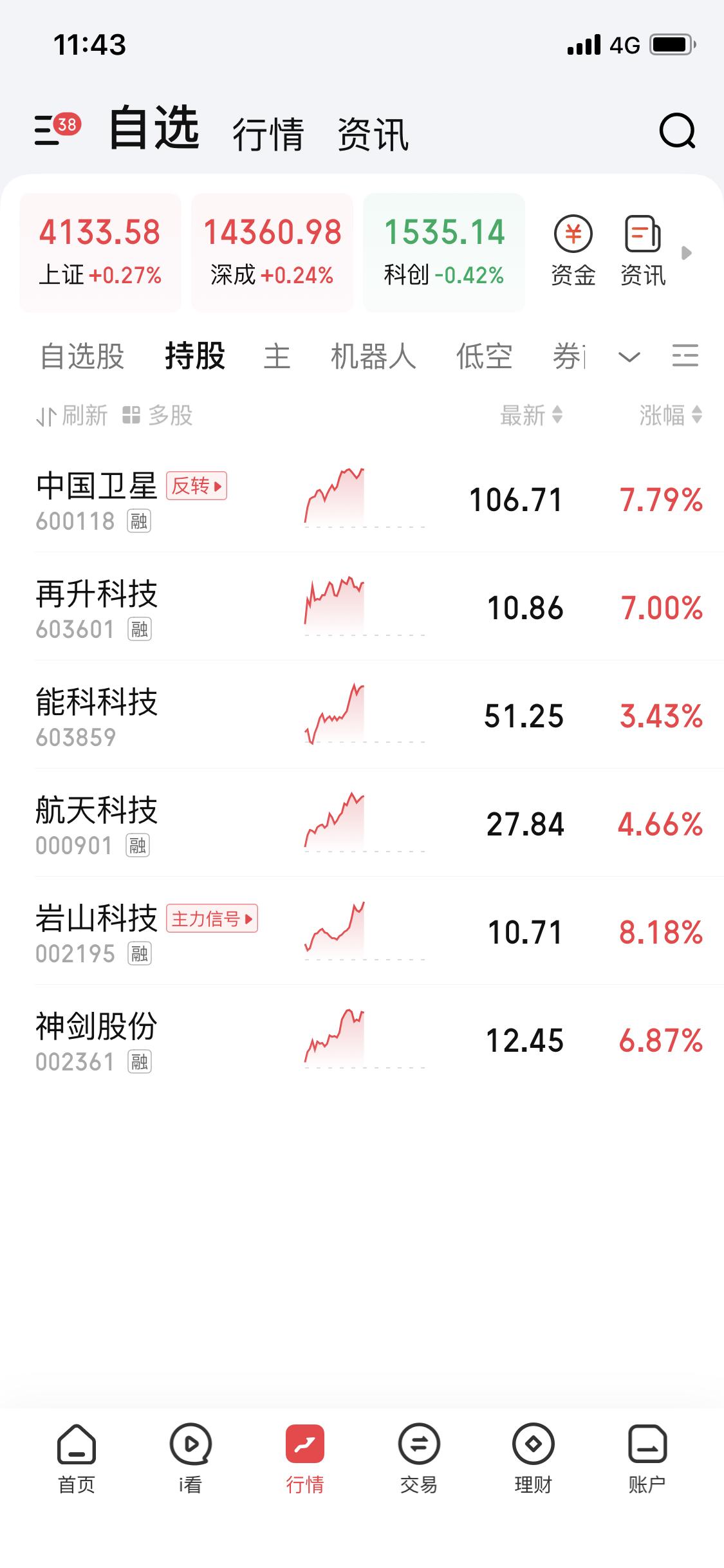The width and height of the screenshot is (724, 1568).
Task: Open the 资金 (funds) panel
Action: pyautogui.click(x=573, y=250)
